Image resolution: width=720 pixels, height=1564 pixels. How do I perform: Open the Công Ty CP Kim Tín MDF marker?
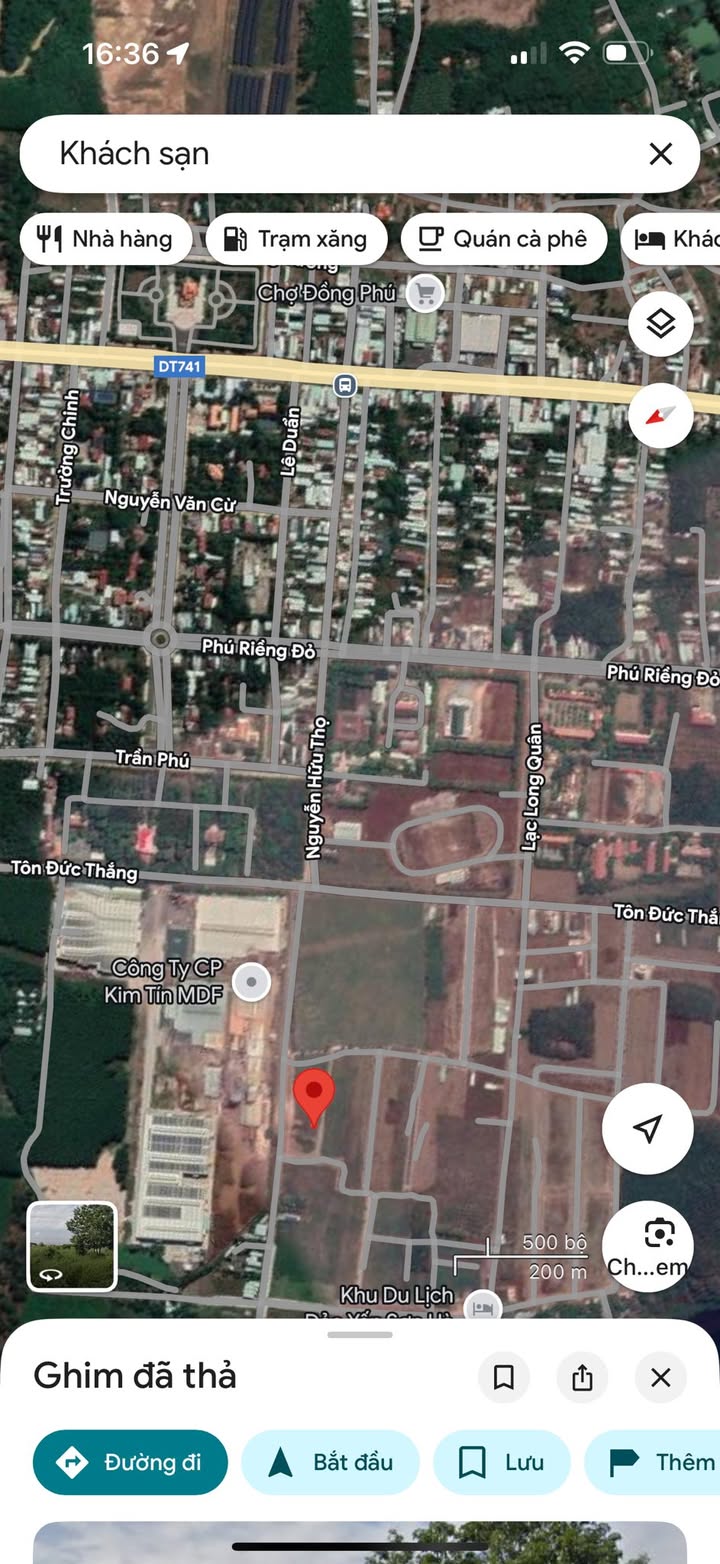point(251,982)
